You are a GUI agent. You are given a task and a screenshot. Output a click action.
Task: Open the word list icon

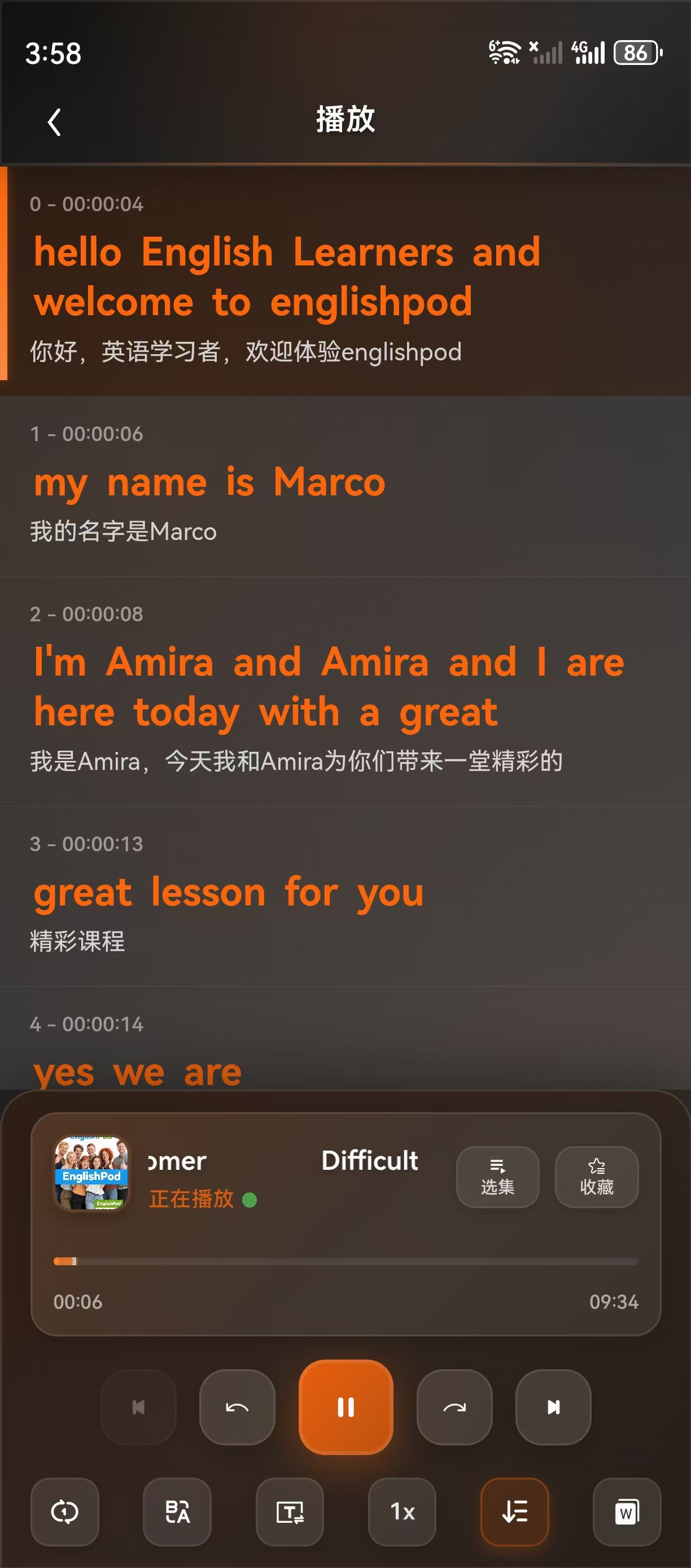627,1512
